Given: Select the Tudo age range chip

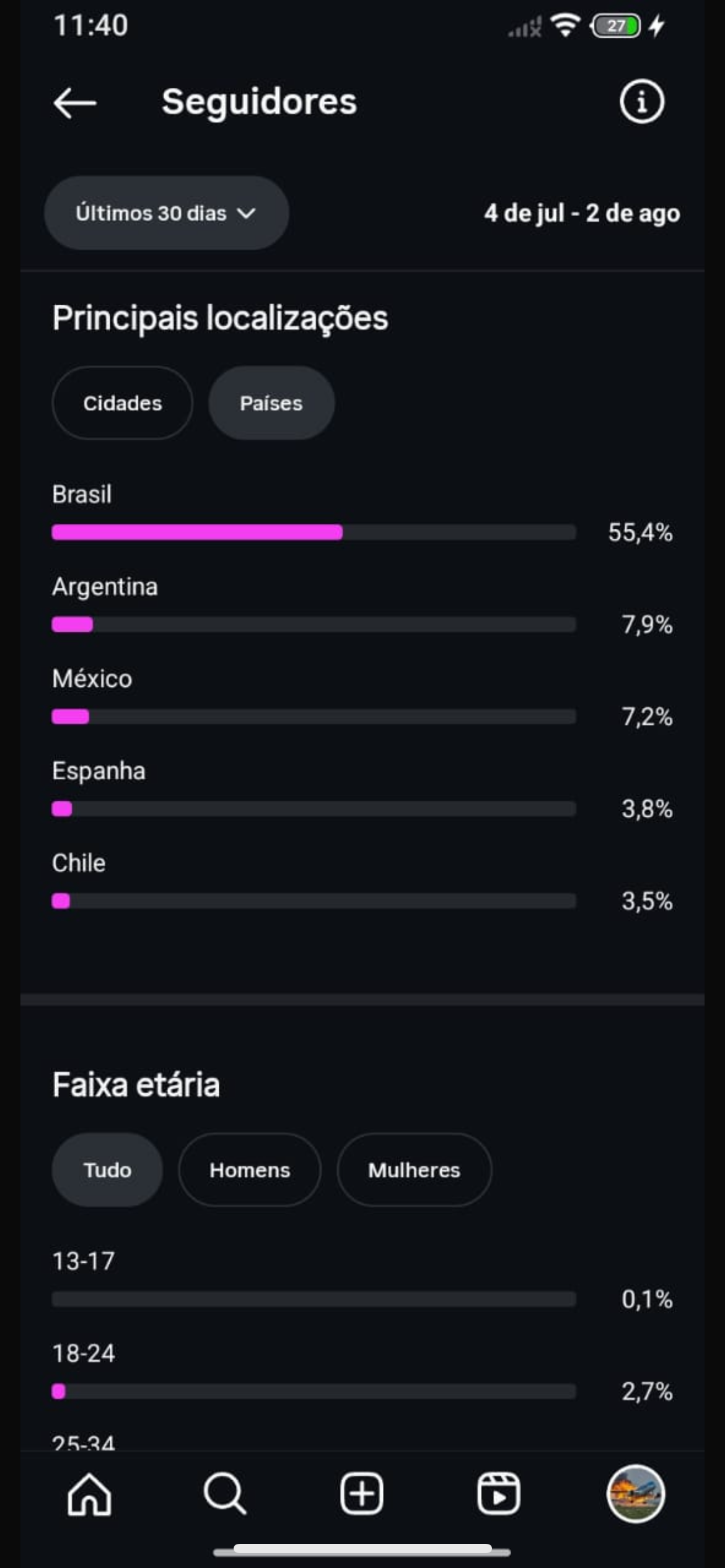Looking at the screenshot, I should click(107, 1170).
